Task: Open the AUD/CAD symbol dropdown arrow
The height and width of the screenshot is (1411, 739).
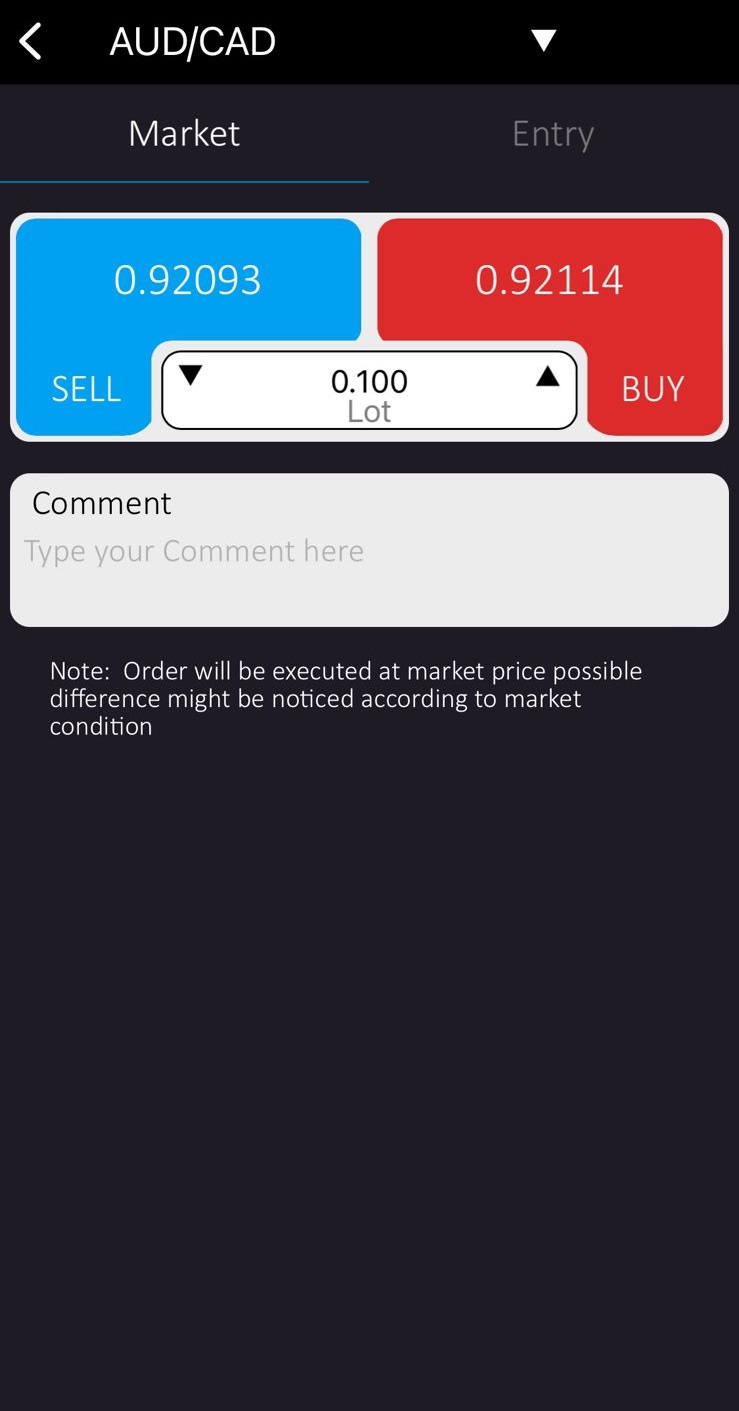Action: pyautogui.click(x=543, y=41)
